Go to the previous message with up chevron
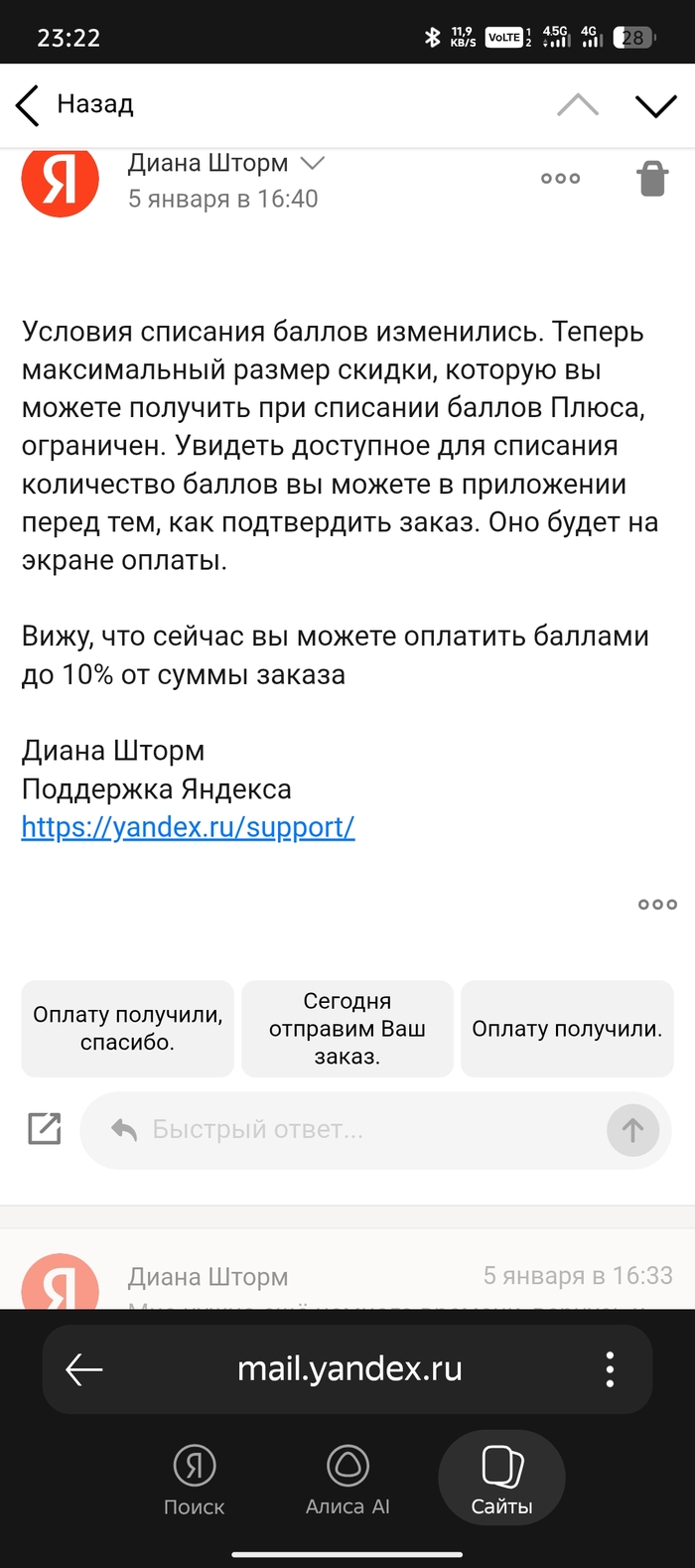The image size is (695, 1568). [578, 105]
